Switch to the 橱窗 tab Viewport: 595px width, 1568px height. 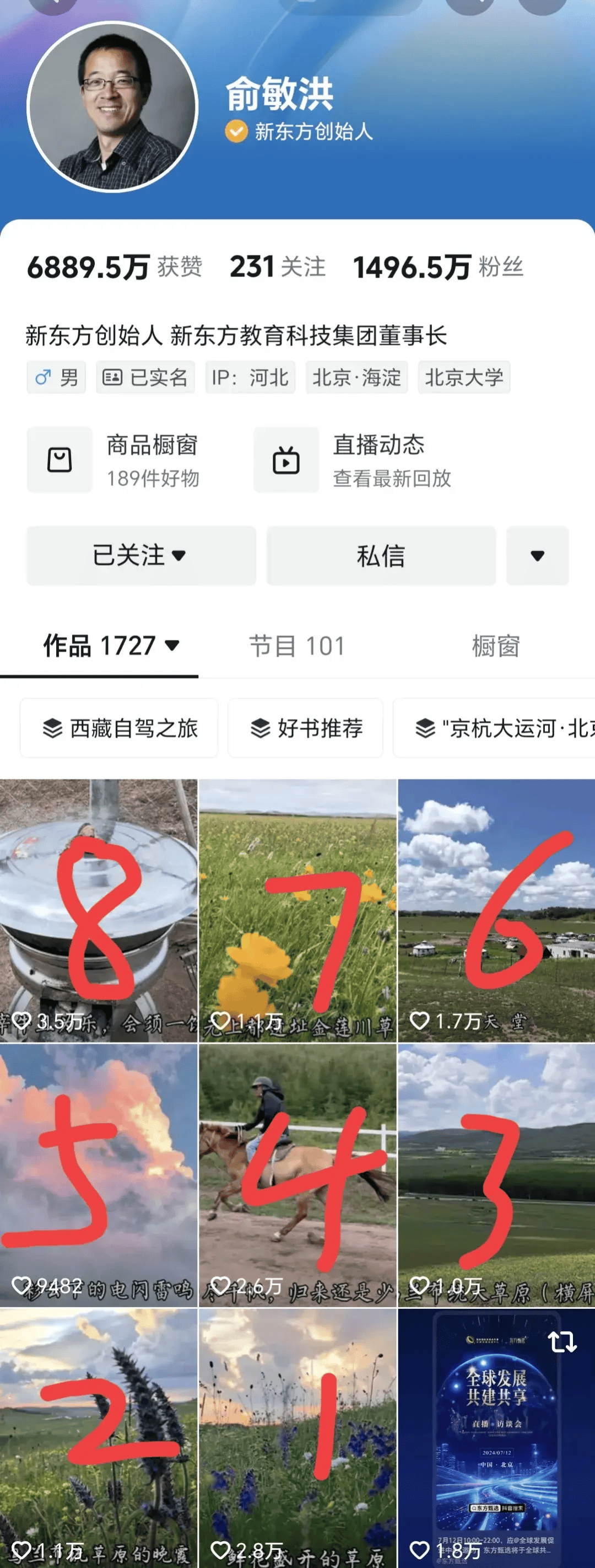tap(496, 646)
